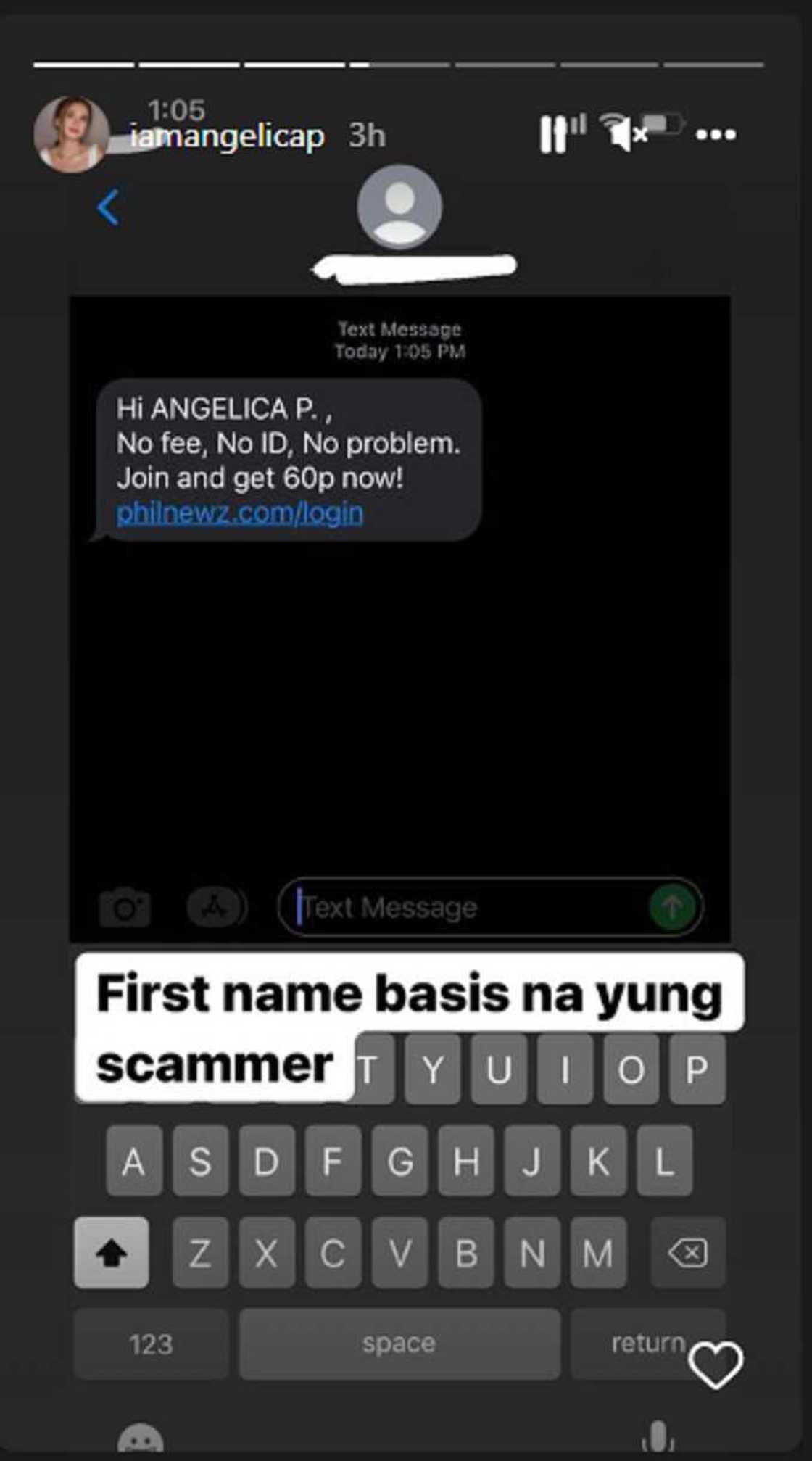
Task: Like this story with the heart
Action: tap(715, 1365)
